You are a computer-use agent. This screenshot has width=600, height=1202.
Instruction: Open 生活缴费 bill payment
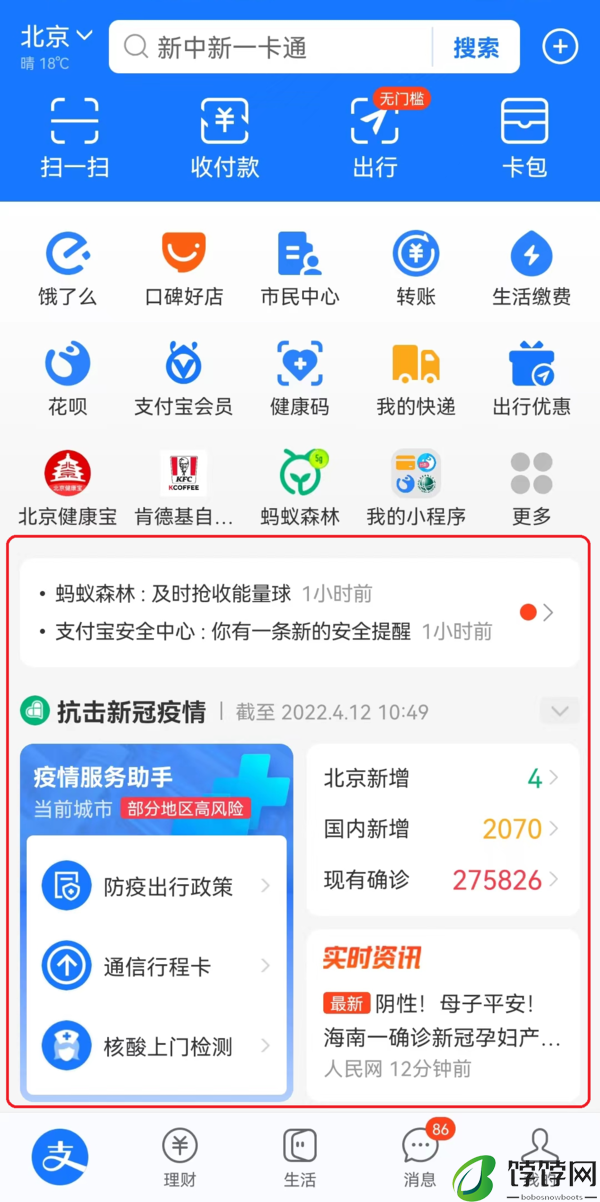(531, 268)
